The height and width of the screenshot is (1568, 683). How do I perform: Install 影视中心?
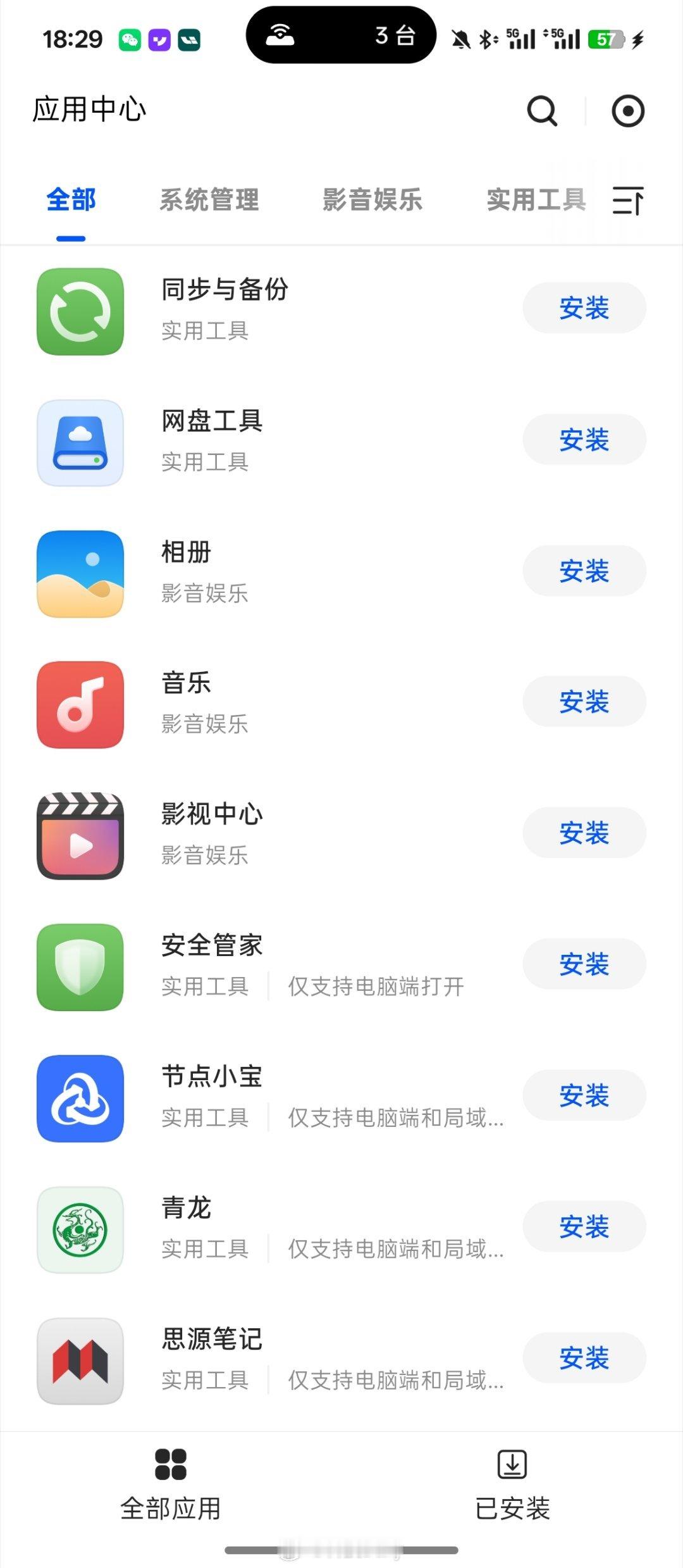[x=584, y=832]
